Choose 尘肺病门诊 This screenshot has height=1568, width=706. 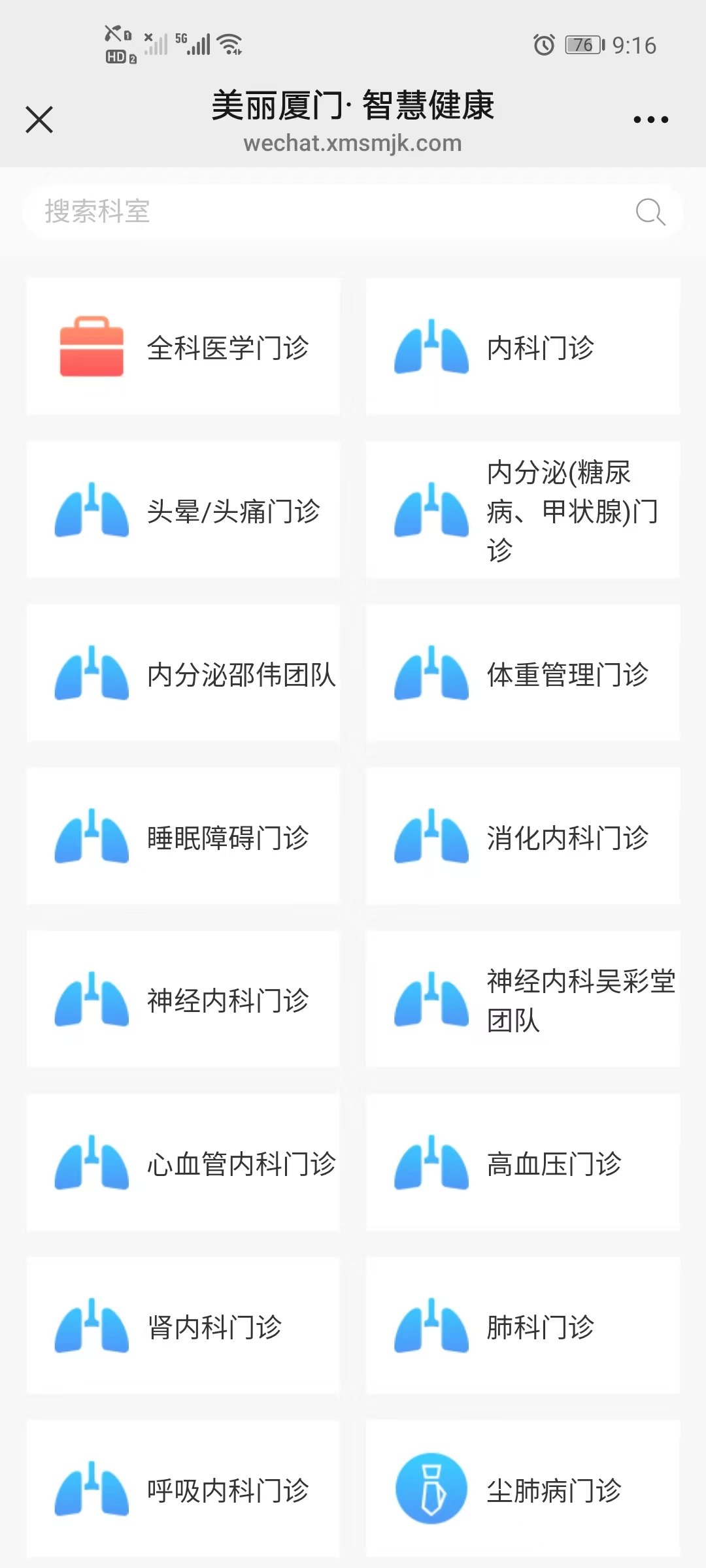click(523, 1490)
